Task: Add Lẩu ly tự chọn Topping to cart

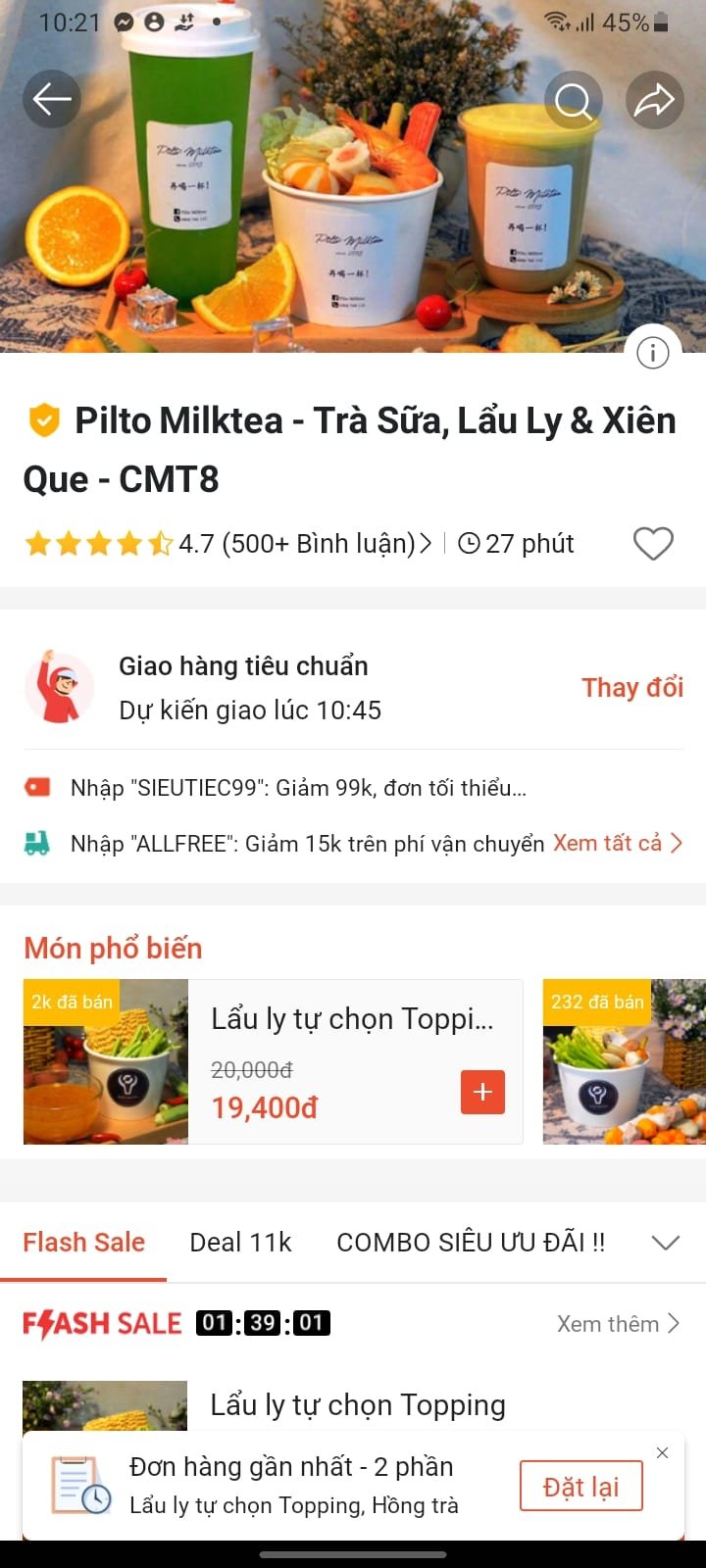Action: pos(482,1092)
